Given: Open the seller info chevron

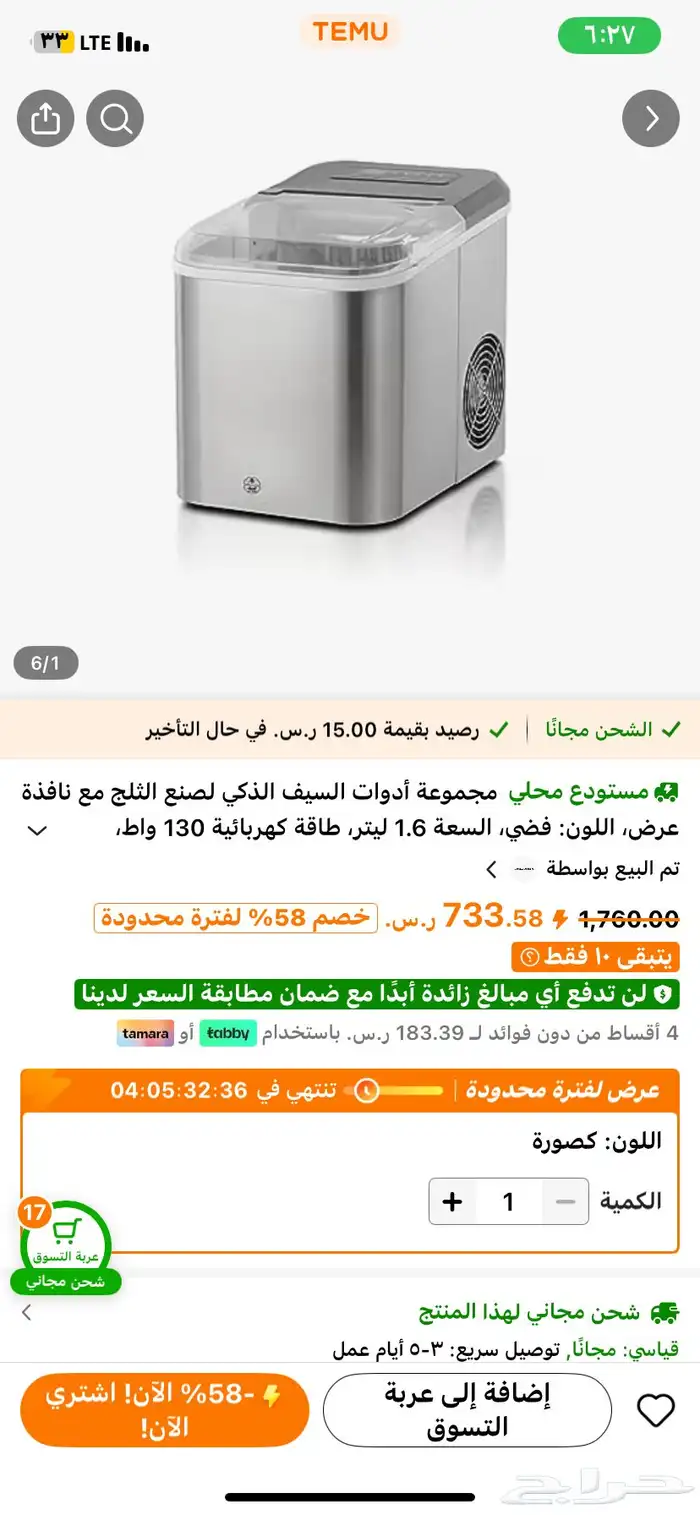Looking at the screenshot, I should coord(492,868).
